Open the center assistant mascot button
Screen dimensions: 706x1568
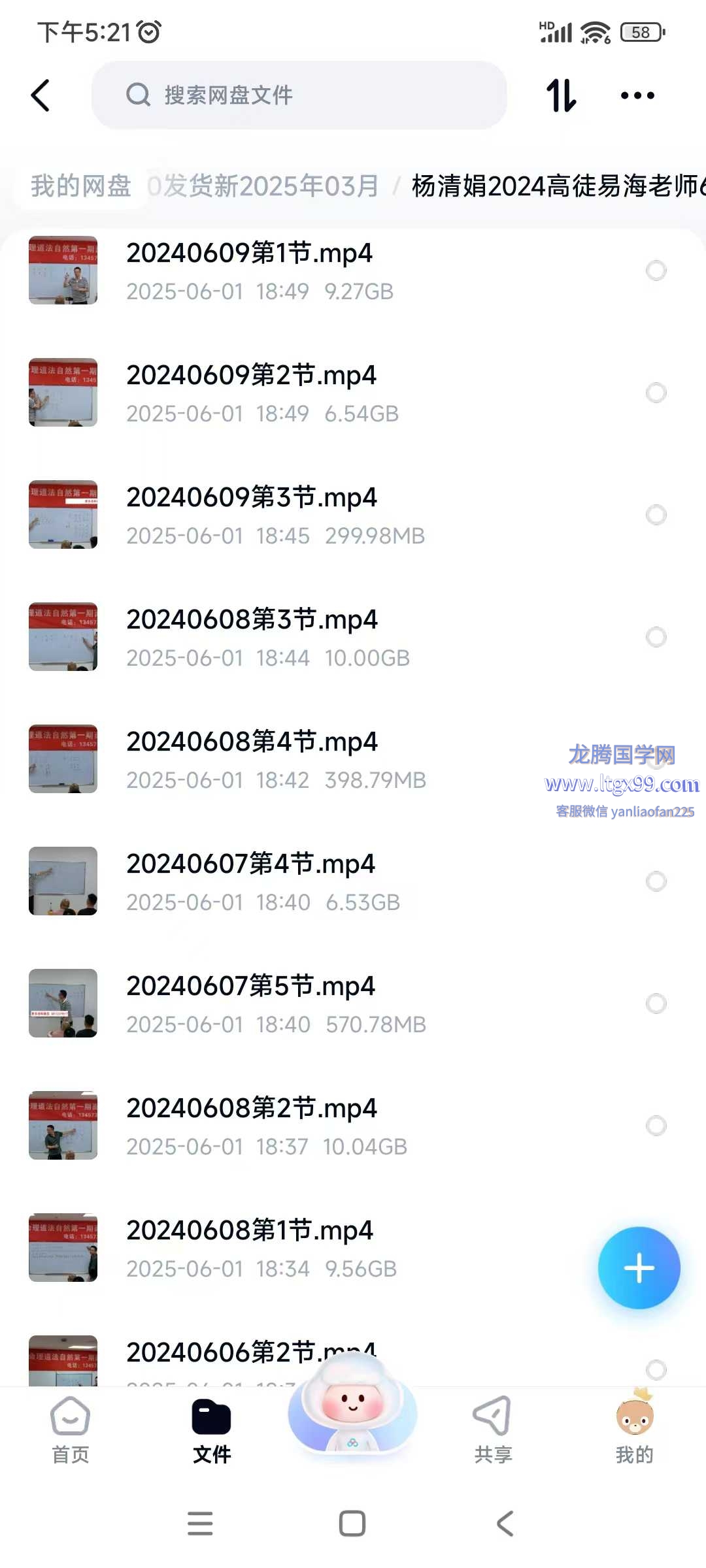[x=352, y=1405]
